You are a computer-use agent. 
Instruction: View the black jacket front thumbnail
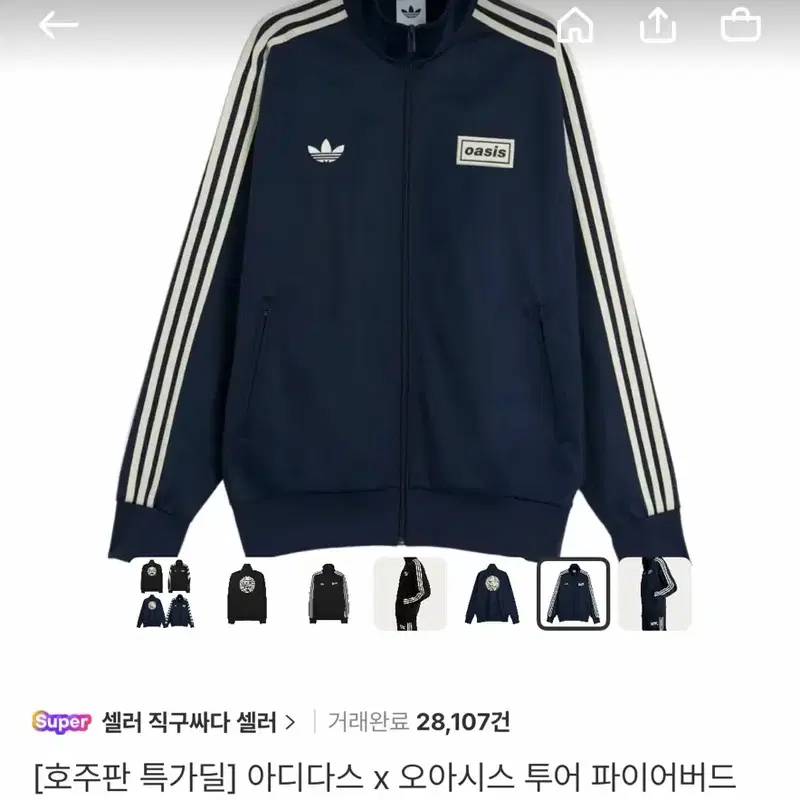point(329,594)
